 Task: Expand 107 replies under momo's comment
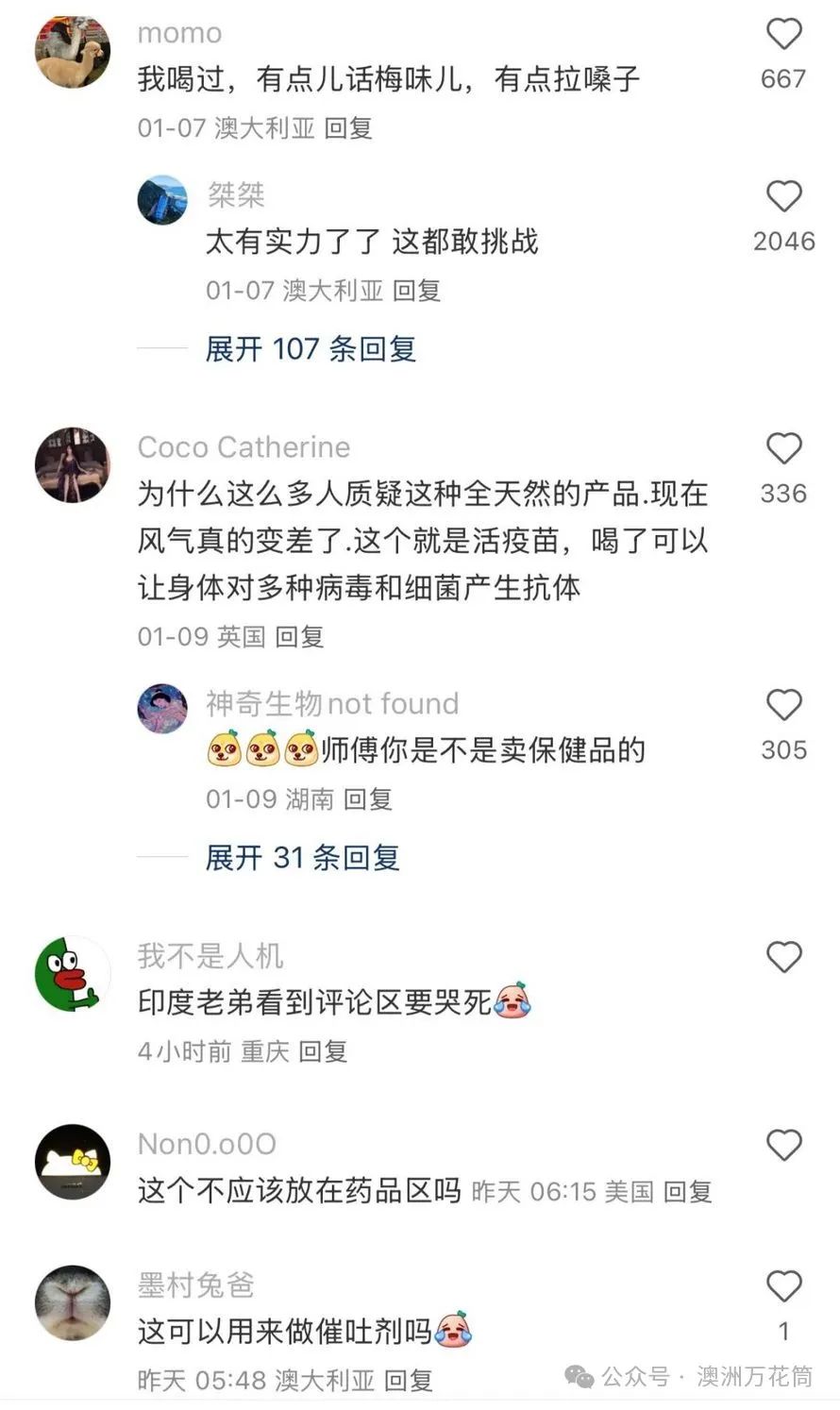[311, 349]
